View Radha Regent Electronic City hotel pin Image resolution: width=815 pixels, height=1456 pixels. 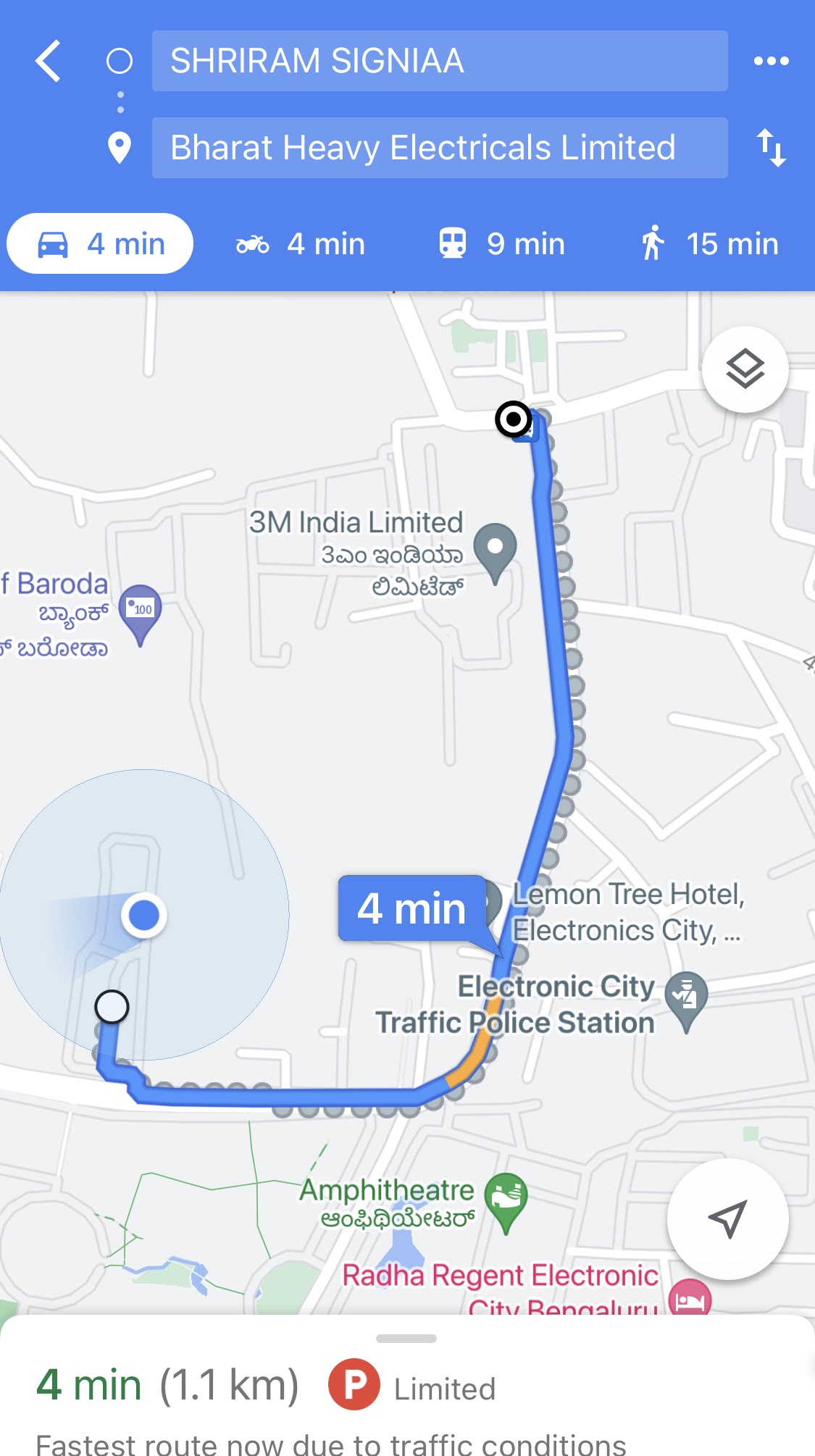pyautogui.click(x=689, y=1299)
